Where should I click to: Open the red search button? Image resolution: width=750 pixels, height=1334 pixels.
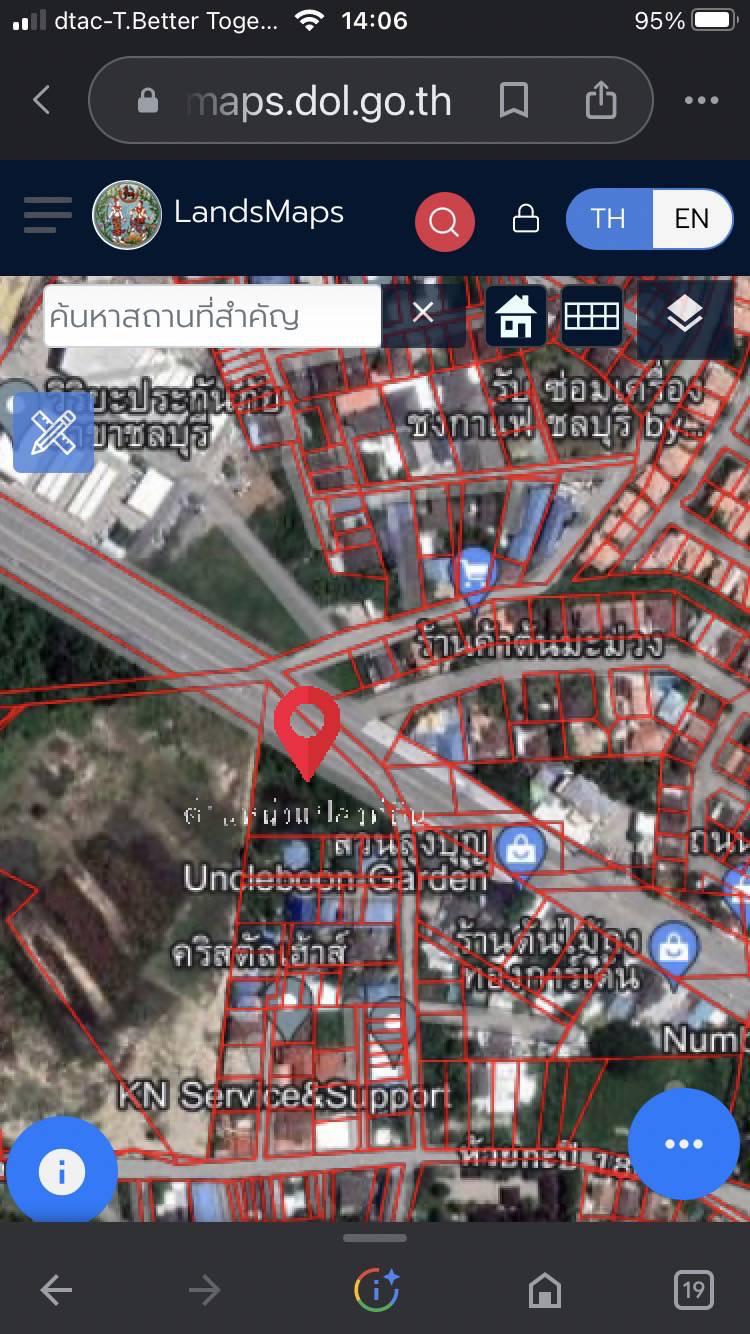444,221
